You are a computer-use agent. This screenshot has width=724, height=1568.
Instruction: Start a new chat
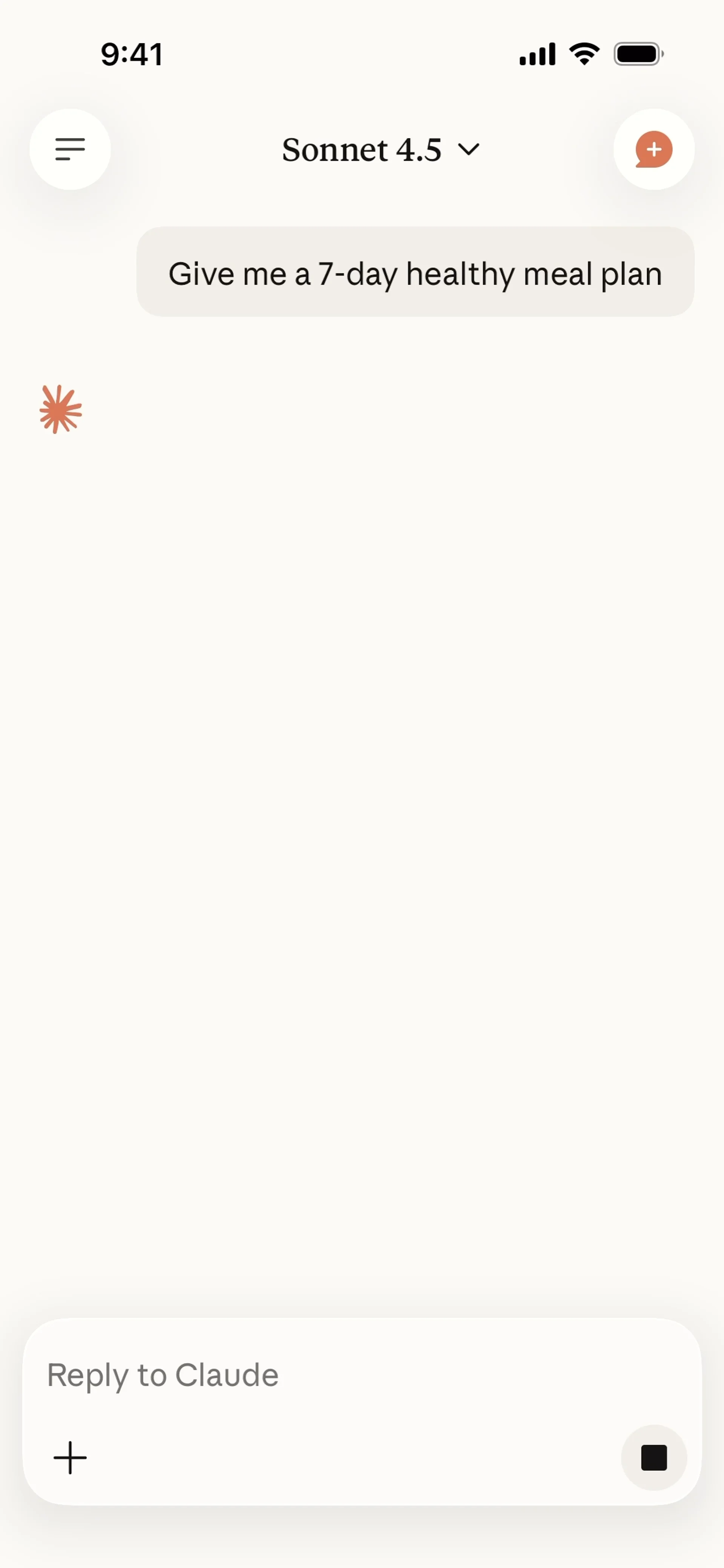pyautogui.click(x=653, y=149)
